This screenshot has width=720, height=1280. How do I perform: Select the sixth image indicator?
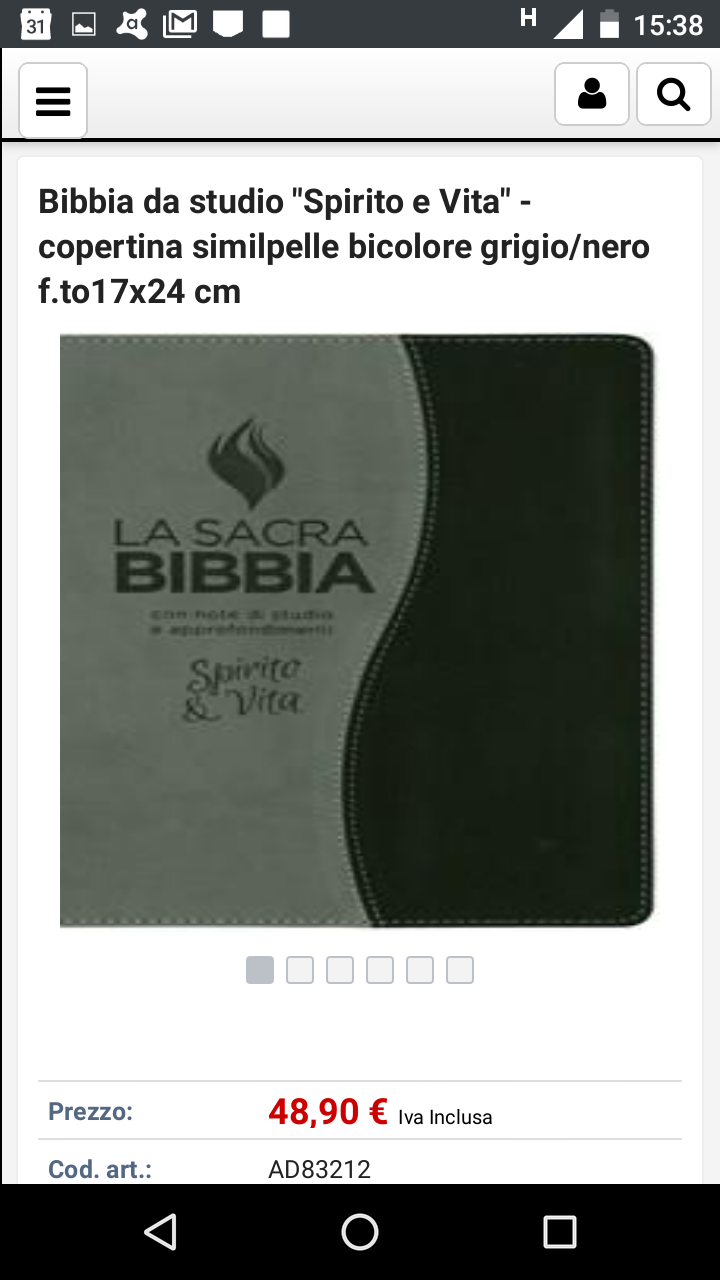coord(460,970)
